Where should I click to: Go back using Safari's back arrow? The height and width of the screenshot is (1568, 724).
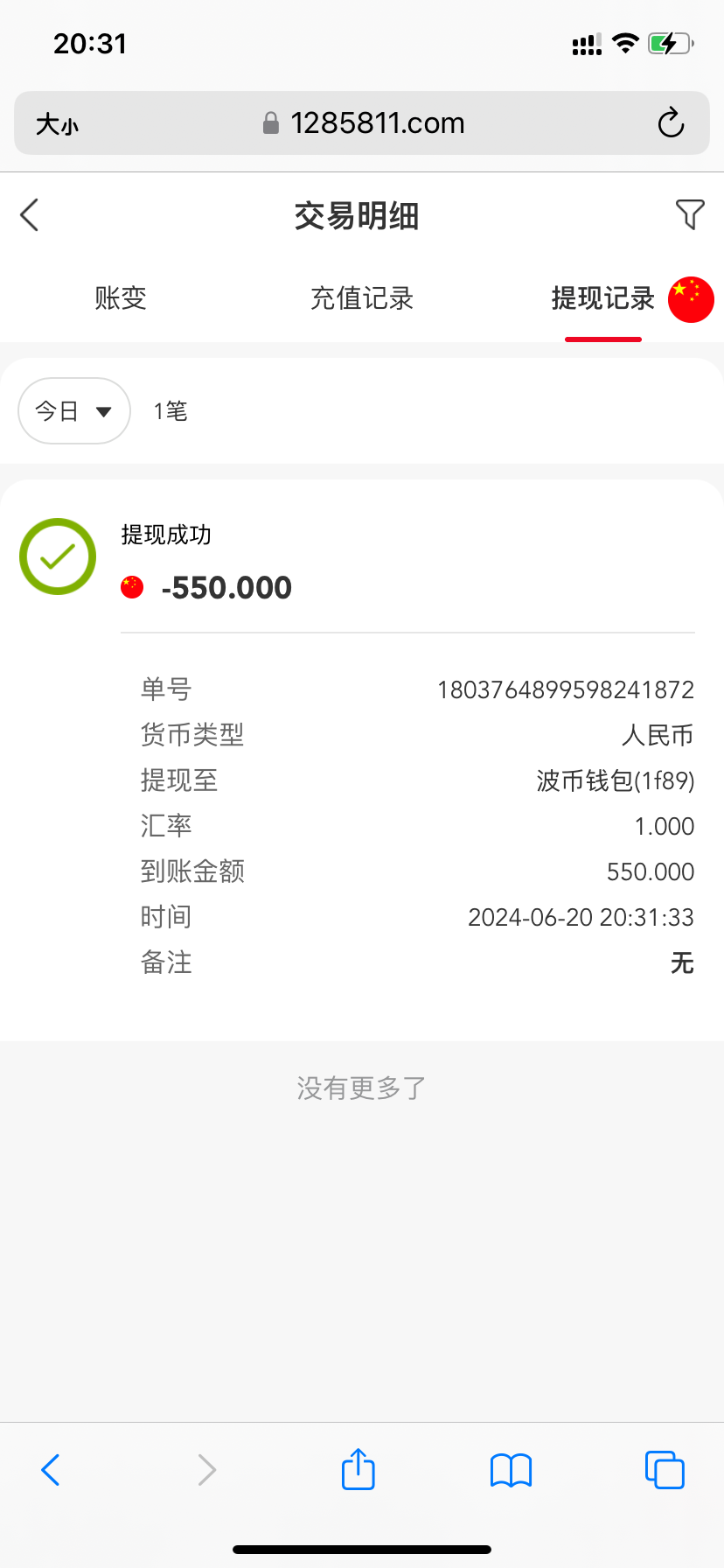pos(51,1470)
